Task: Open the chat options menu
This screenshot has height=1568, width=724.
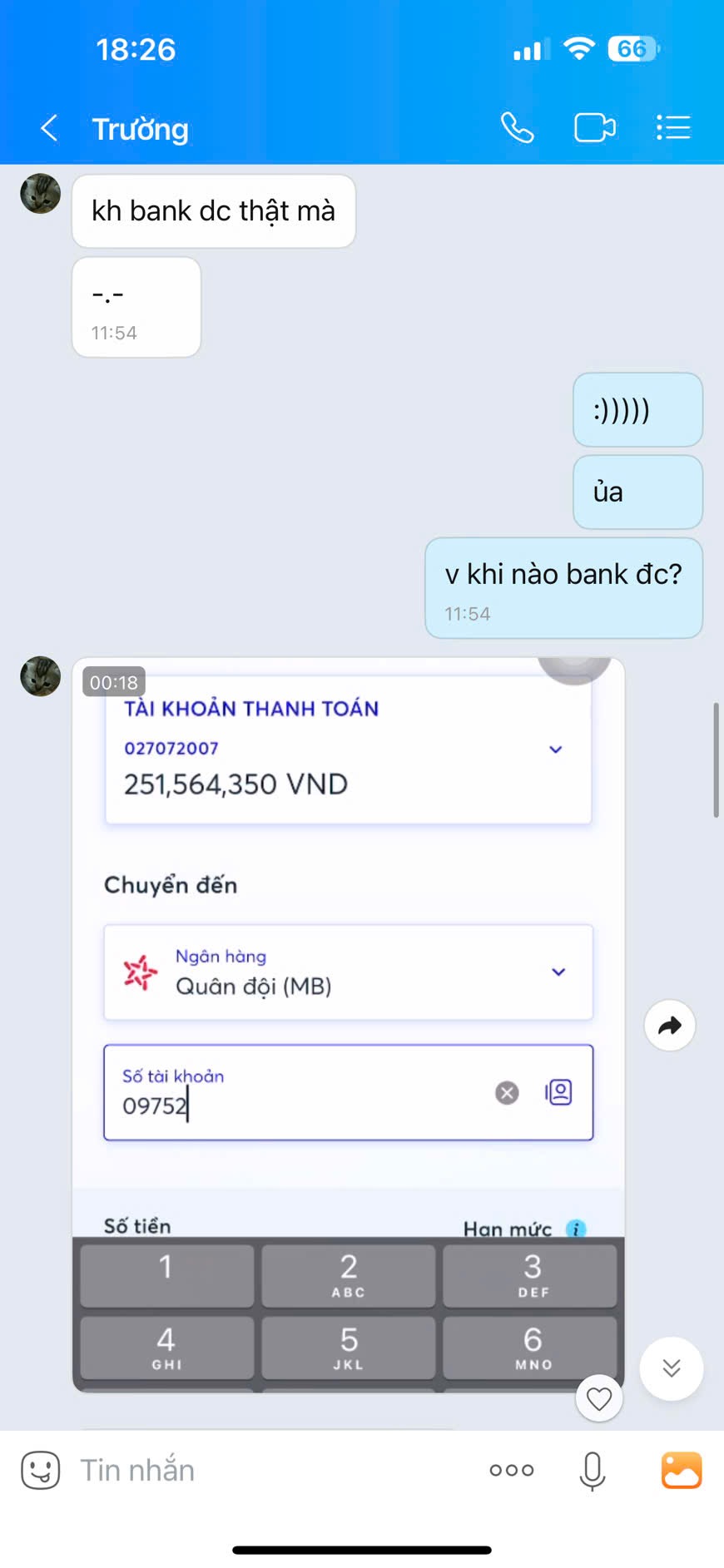Action: pos(672,128)
